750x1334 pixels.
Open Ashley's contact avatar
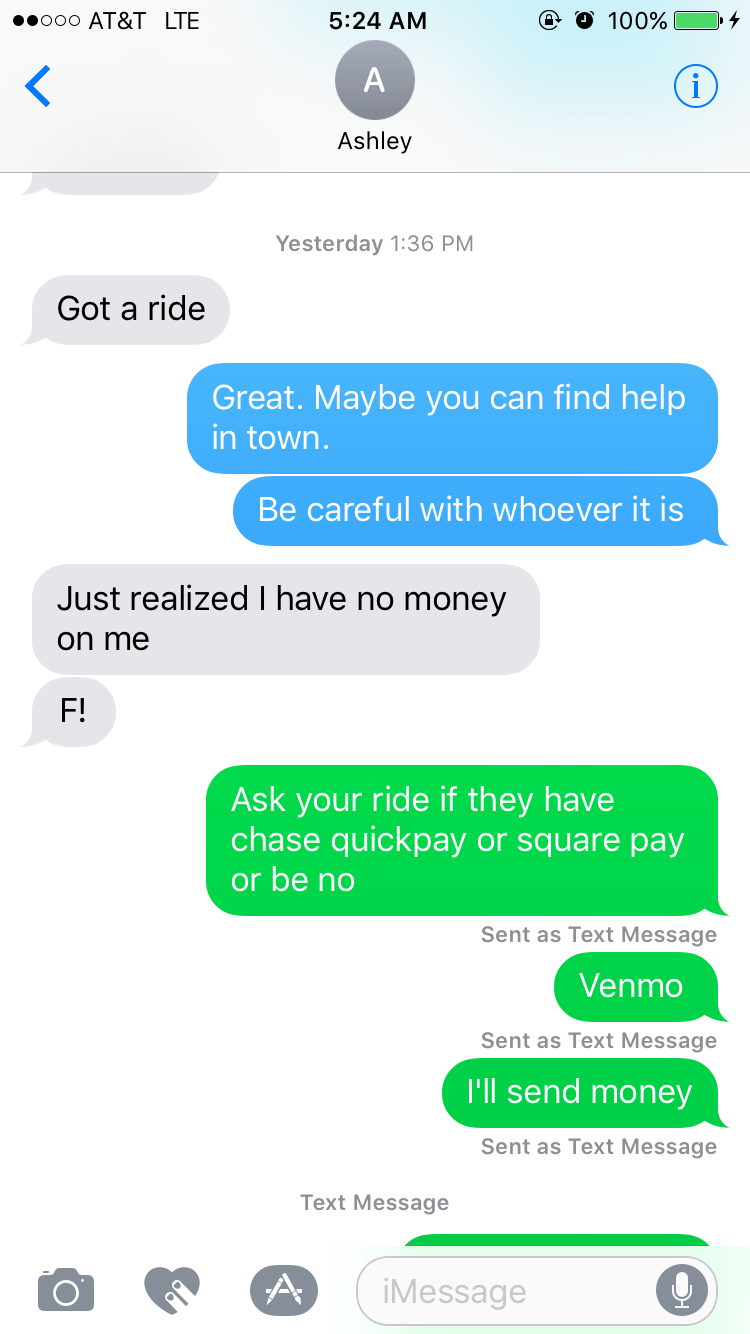tap(374, 82)
